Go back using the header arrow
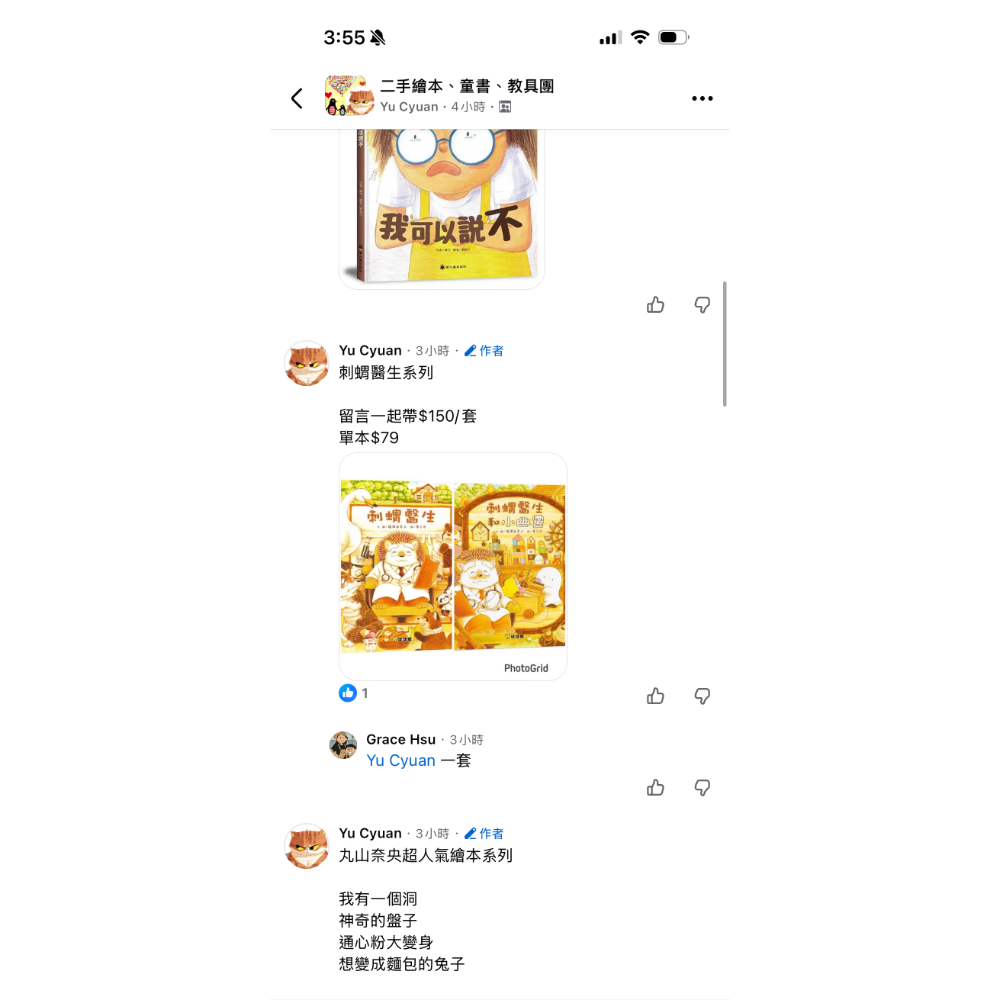1000x1000 pixels. (297, 98)
